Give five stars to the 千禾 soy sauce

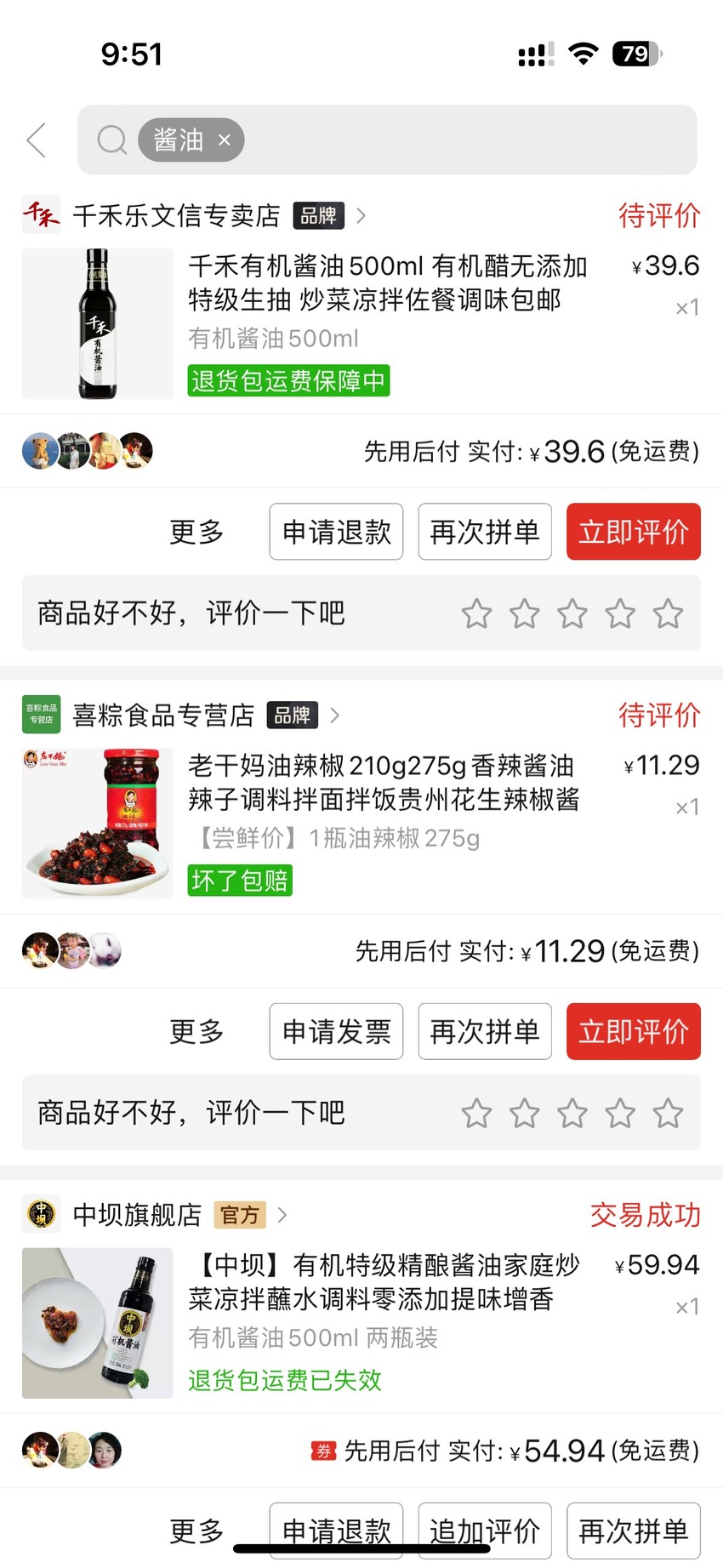click(x=668, y=613)
